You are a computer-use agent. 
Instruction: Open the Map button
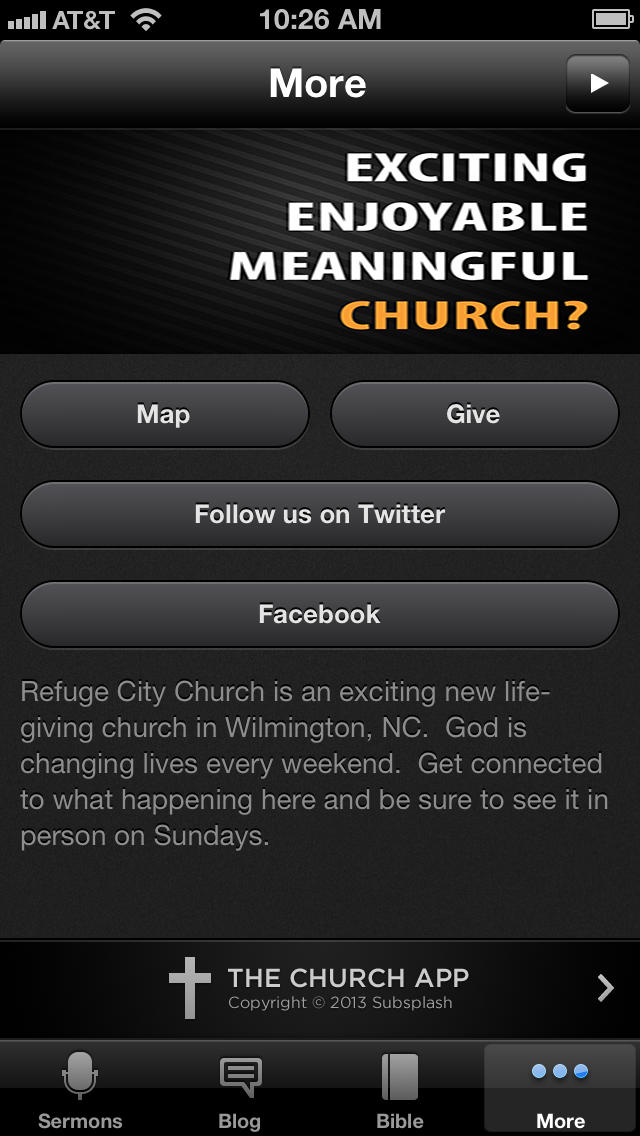pos(165,414)
